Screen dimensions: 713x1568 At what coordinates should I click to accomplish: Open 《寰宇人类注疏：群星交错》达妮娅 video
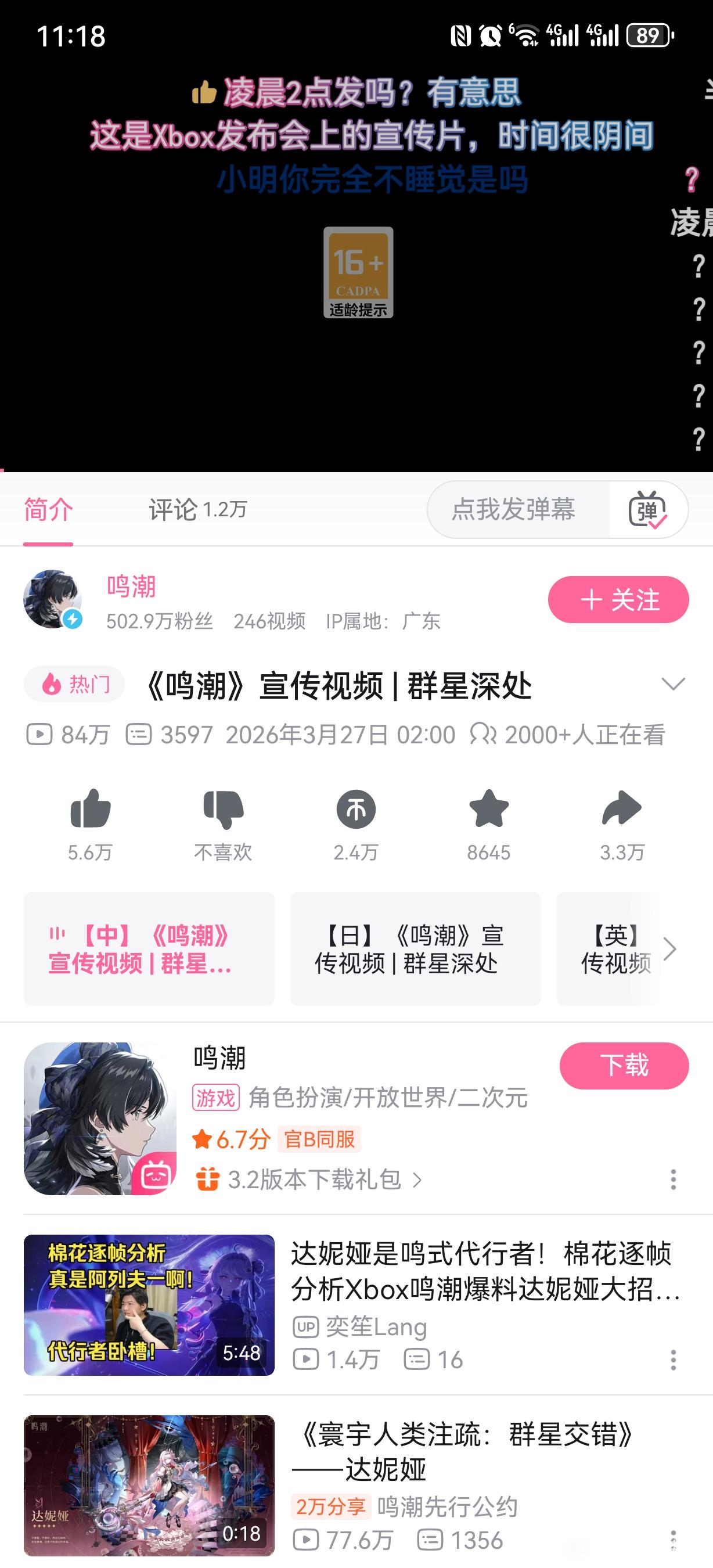tap(462, 1452)
